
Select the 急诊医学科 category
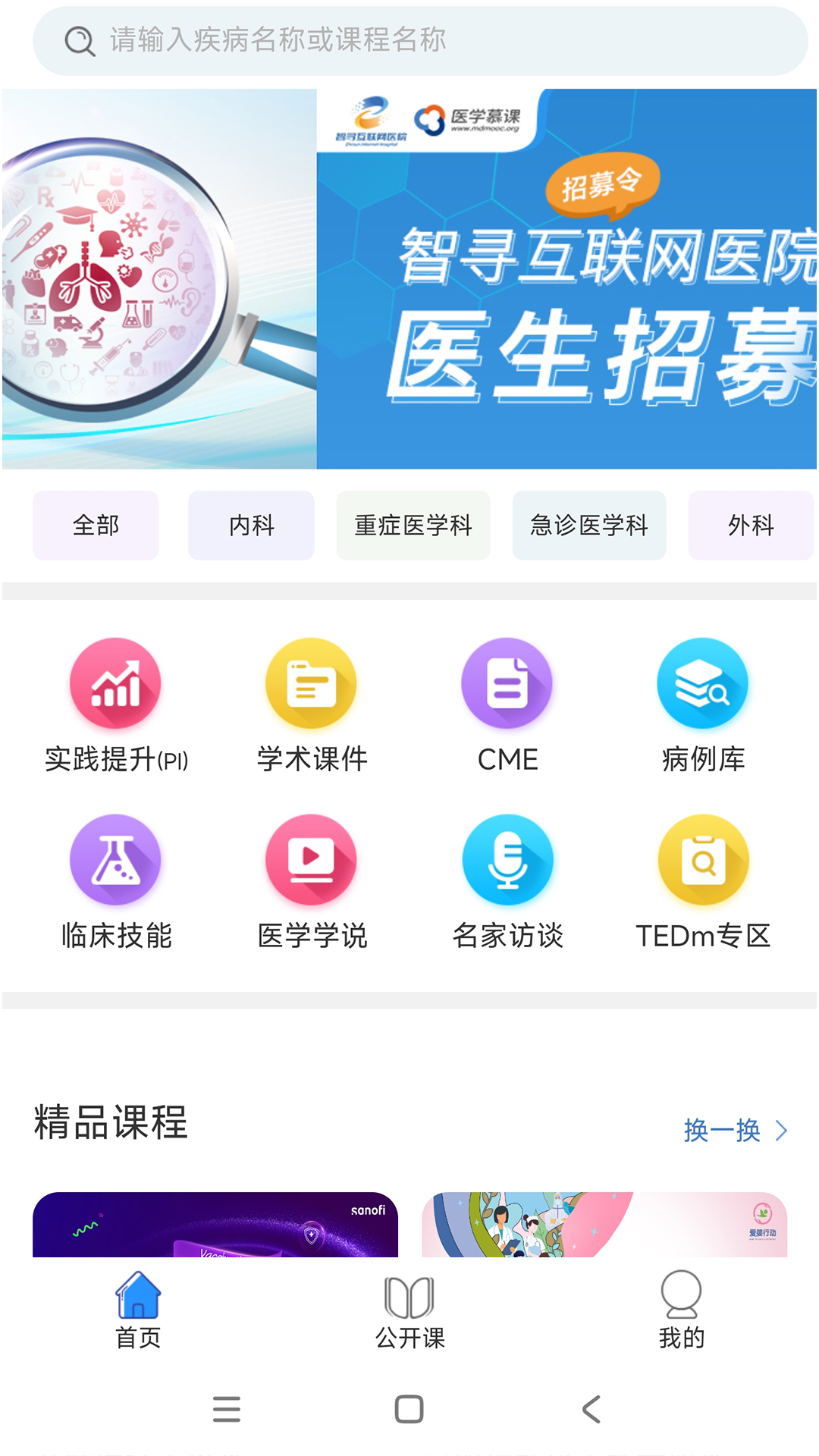pyautogui.click(x=589, y=526)
